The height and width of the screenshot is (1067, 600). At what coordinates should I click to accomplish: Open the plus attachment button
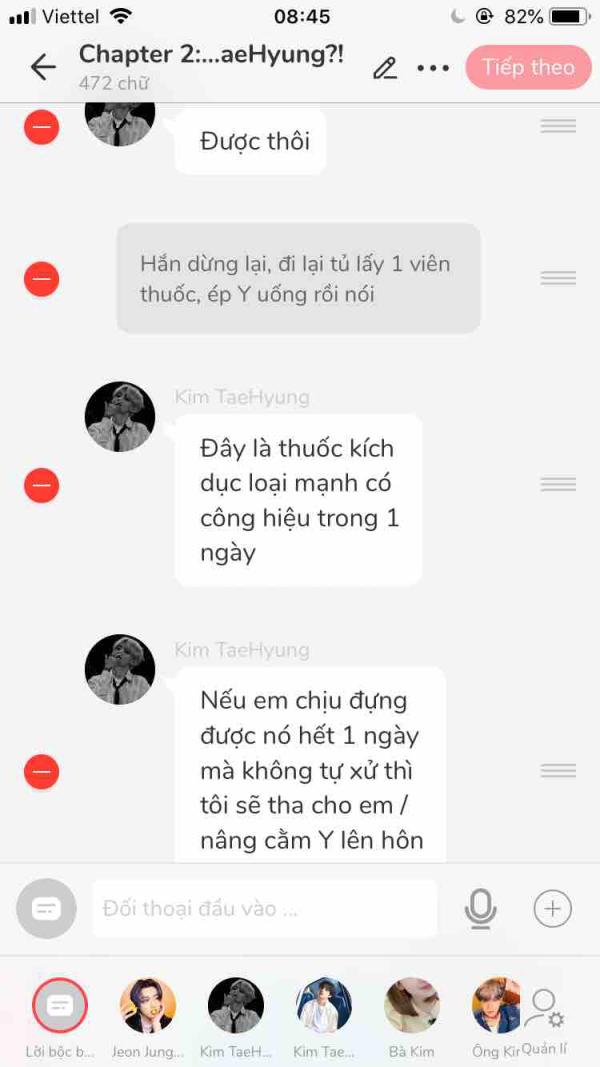coord(552,909)
